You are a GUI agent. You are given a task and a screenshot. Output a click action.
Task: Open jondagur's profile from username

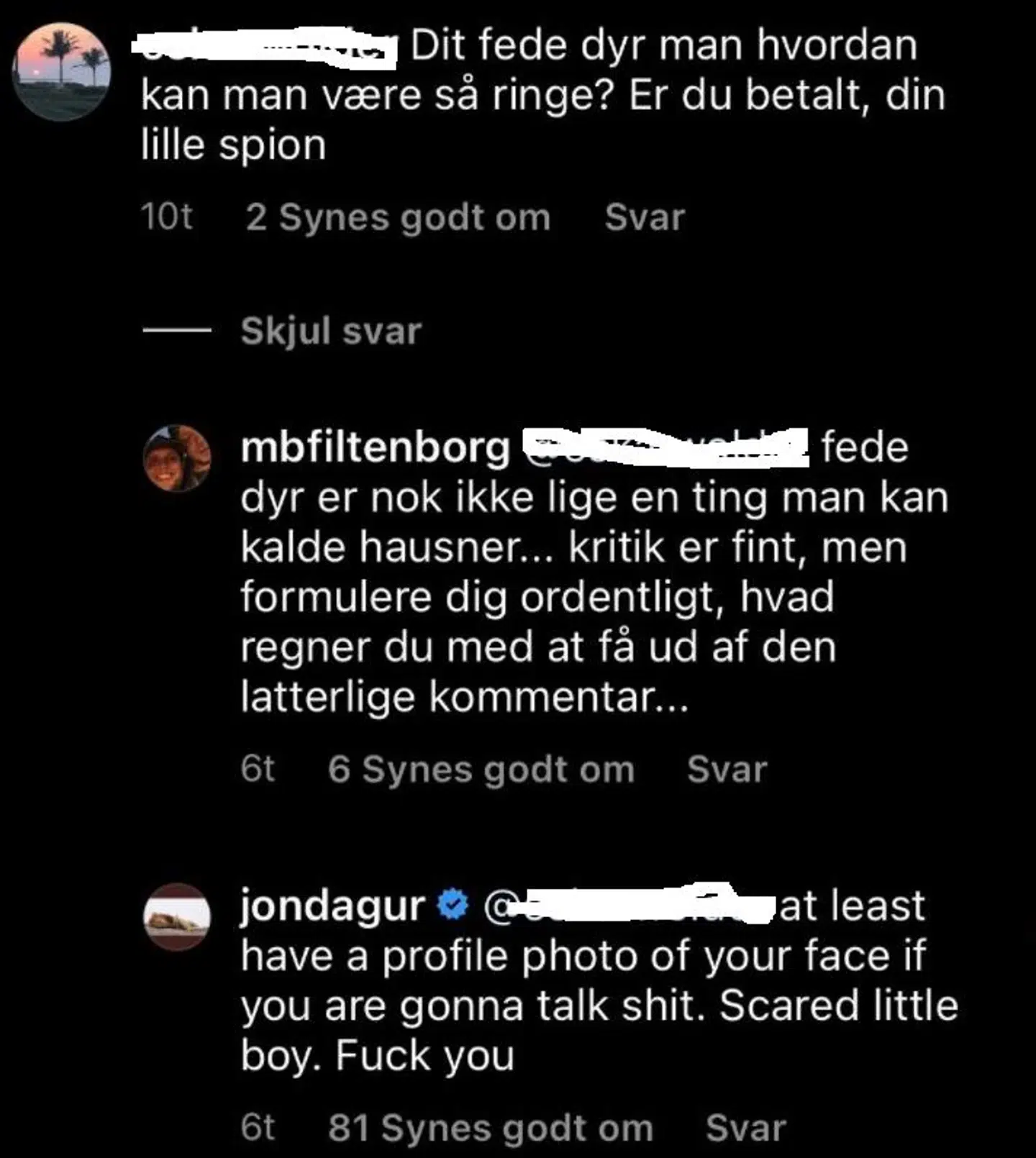pos(332,906)
